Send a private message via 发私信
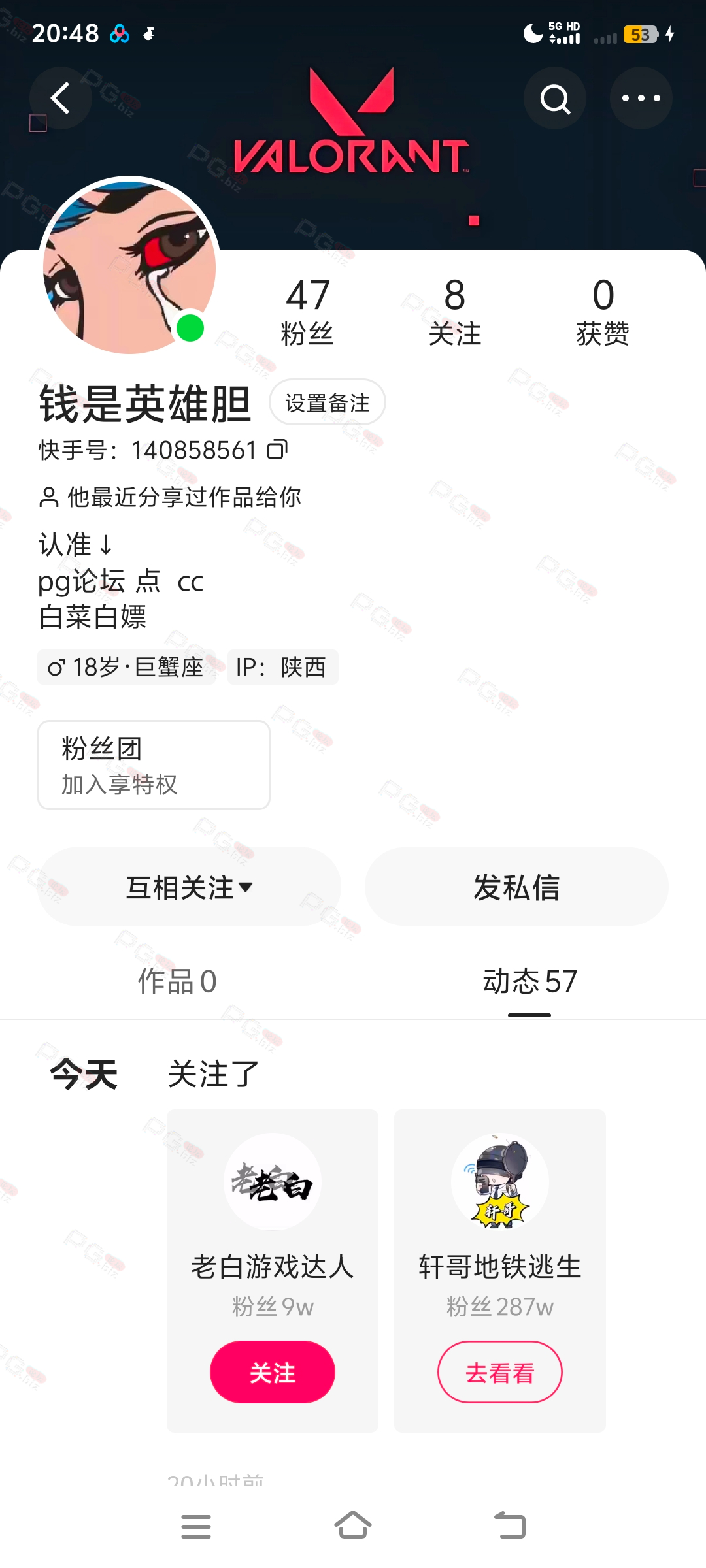Image resolution: width=706 pixels, height=1568 pixels. [516, 887]
